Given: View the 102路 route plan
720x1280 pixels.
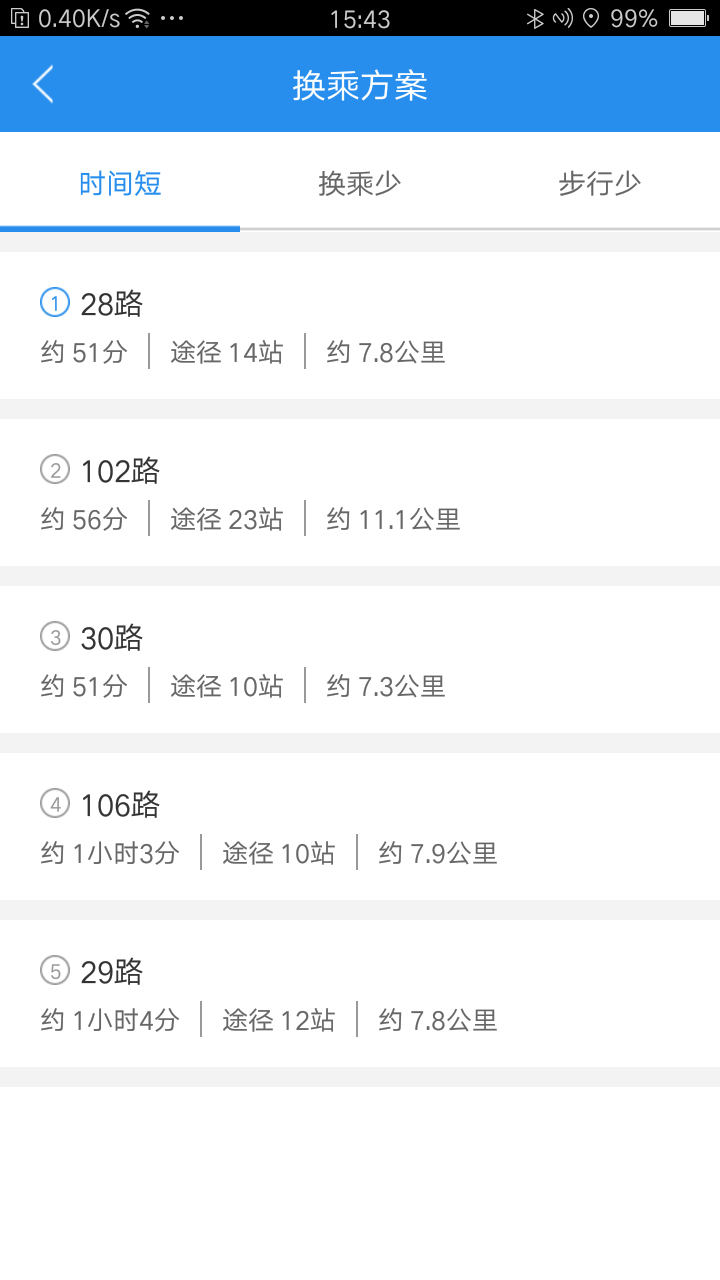Looking at the screenshot, I should click(360, 493).
